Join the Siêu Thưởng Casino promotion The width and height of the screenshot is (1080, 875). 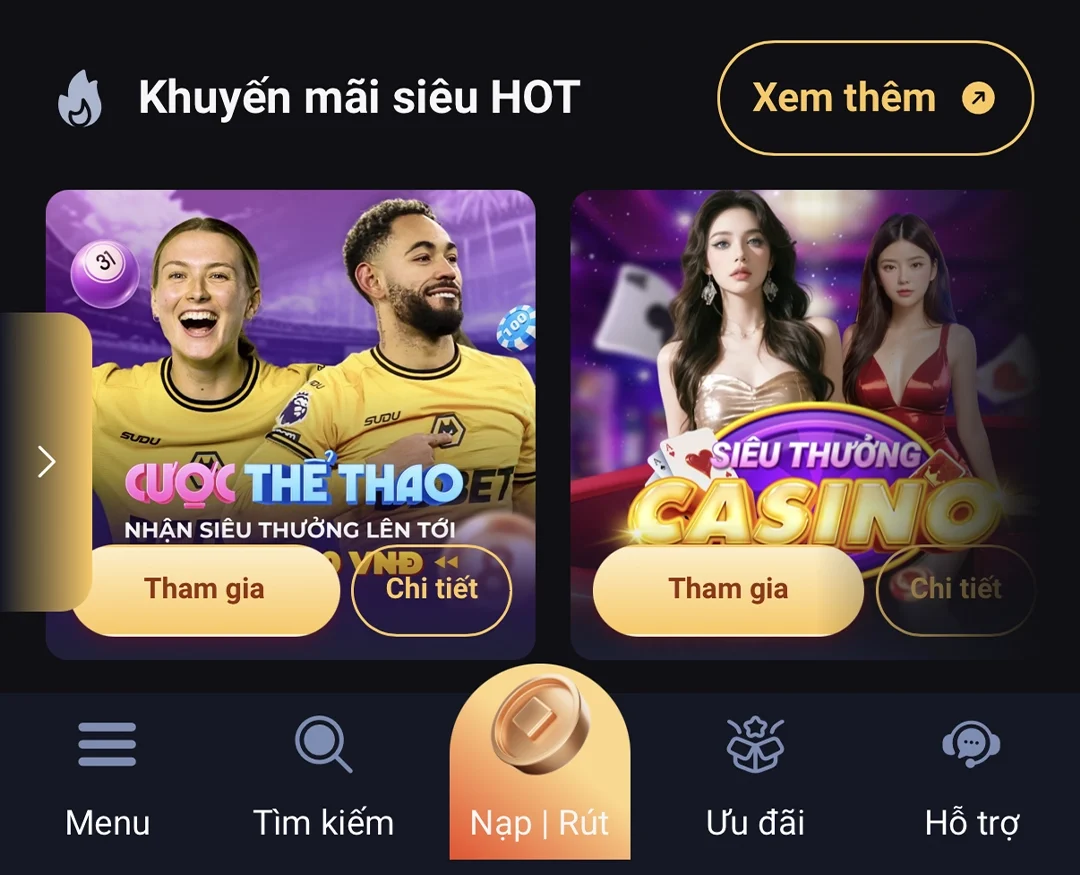pyautogui.click(x=728, y=589)
